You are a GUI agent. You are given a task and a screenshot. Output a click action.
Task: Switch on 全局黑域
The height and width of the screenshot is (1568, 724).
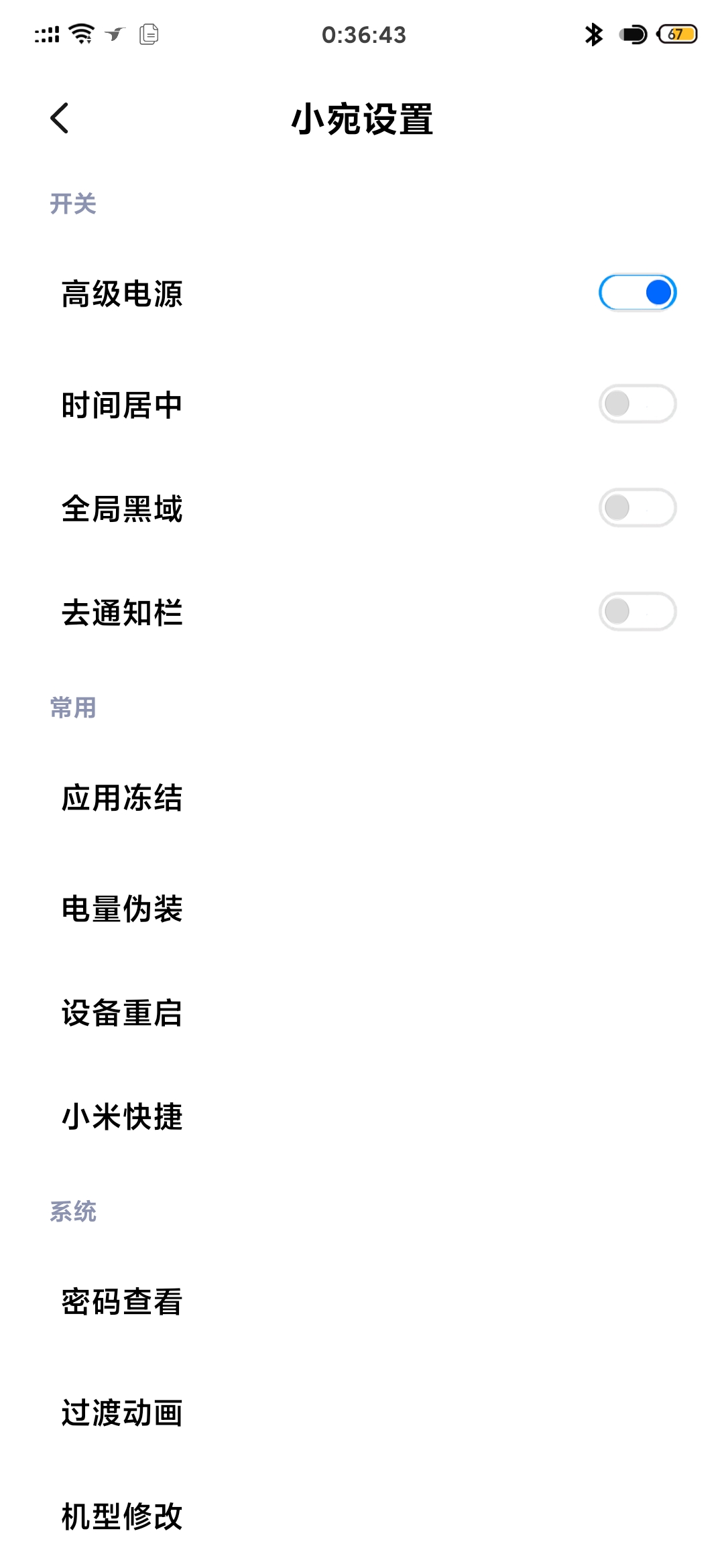[x=638, y=508]
